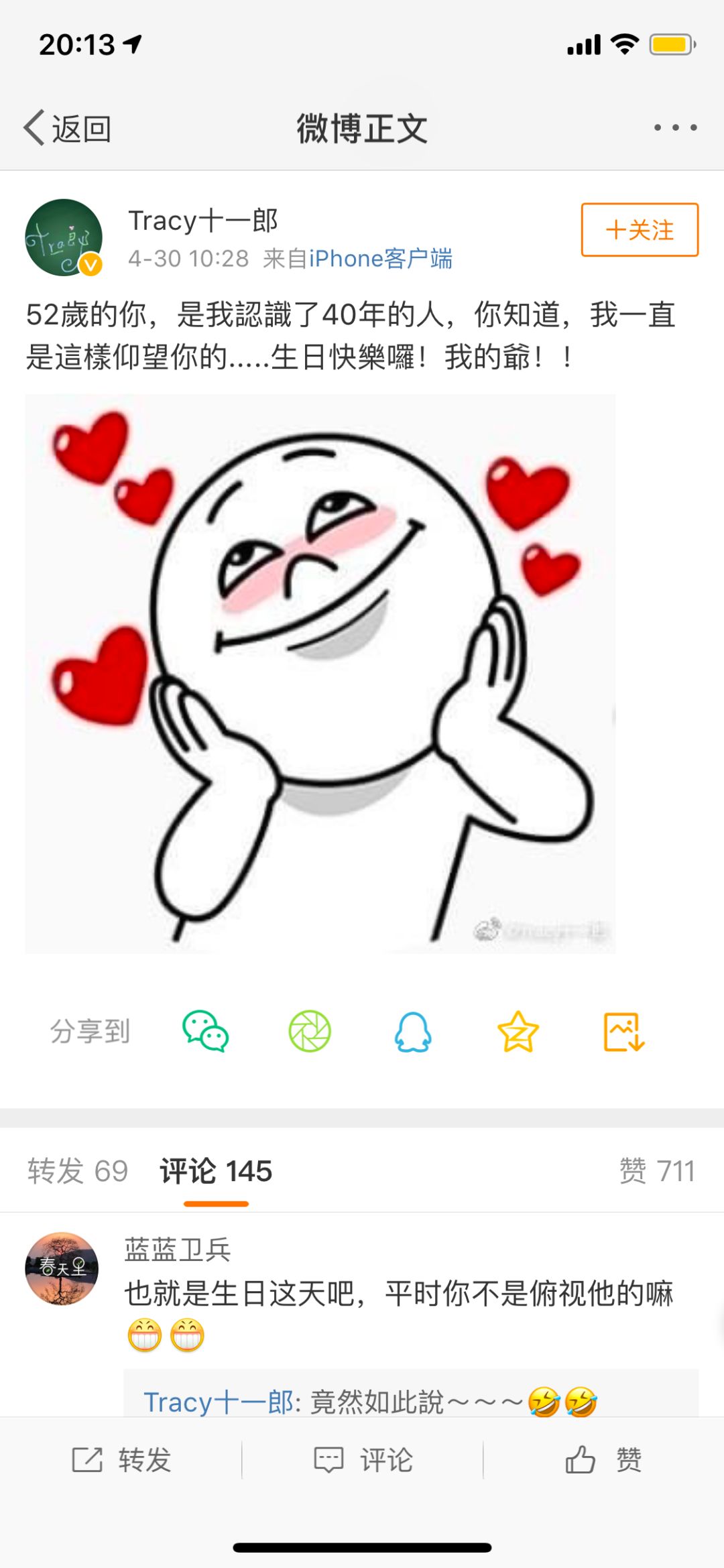The image size is (724, 1568).
Task: Like the post with the bottom 赞 button
Action: [x=603, y=1459]
